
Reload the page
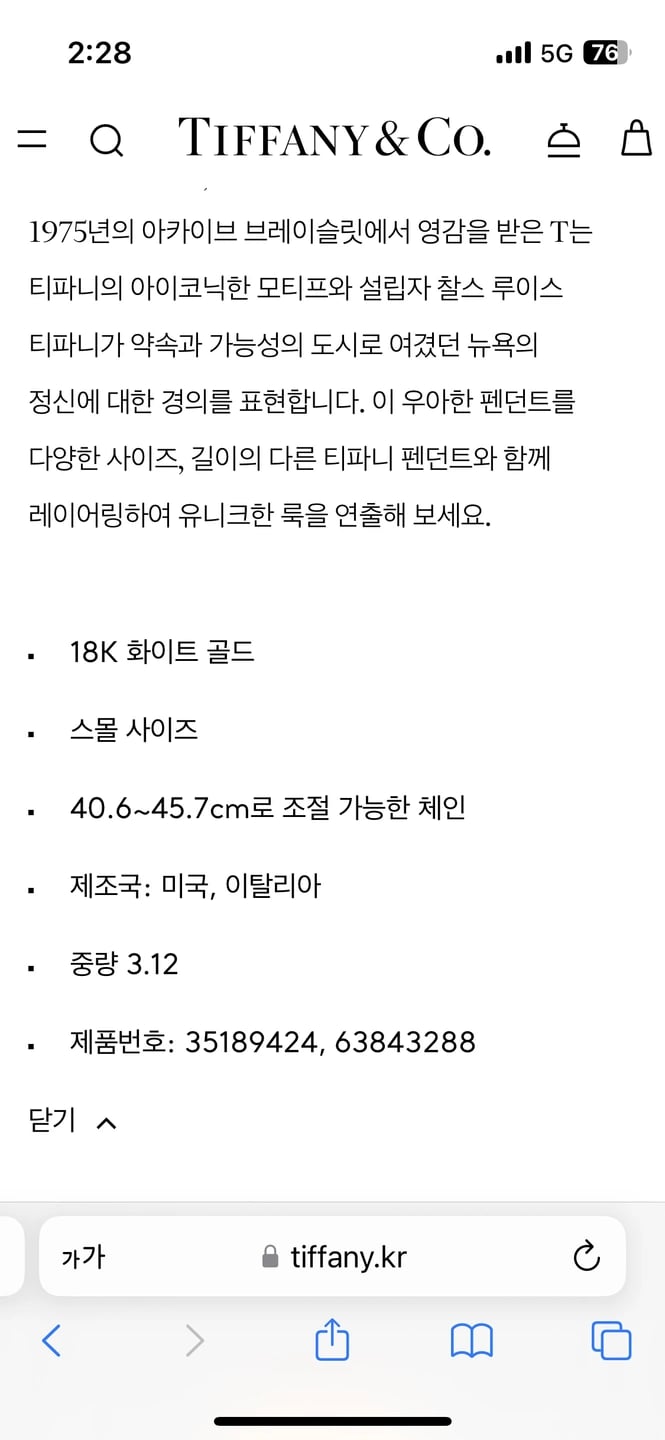click(x=586, y=1256)
